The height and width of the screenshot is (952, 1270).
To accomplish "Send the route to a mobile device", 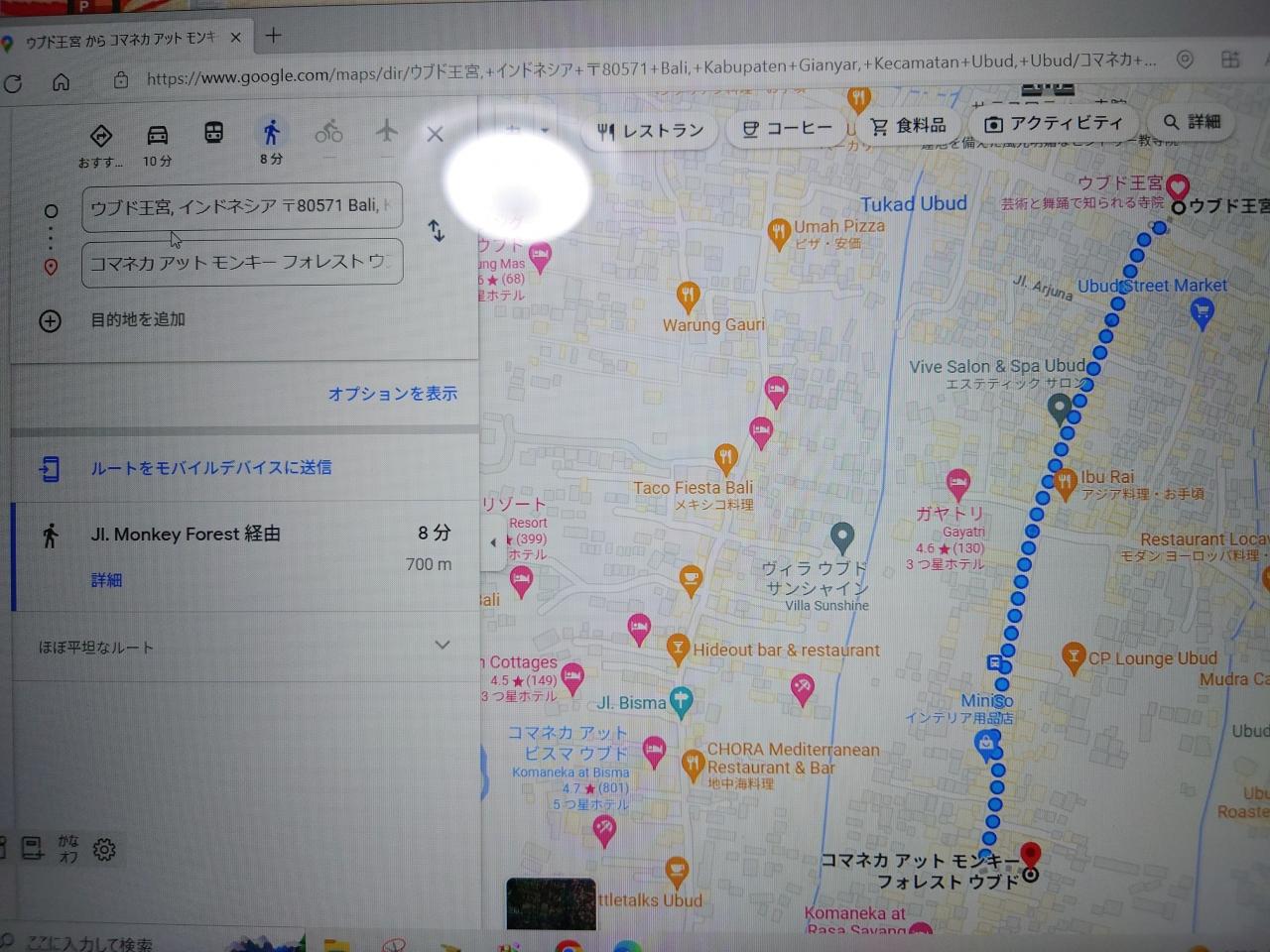I will coord(210,467).
